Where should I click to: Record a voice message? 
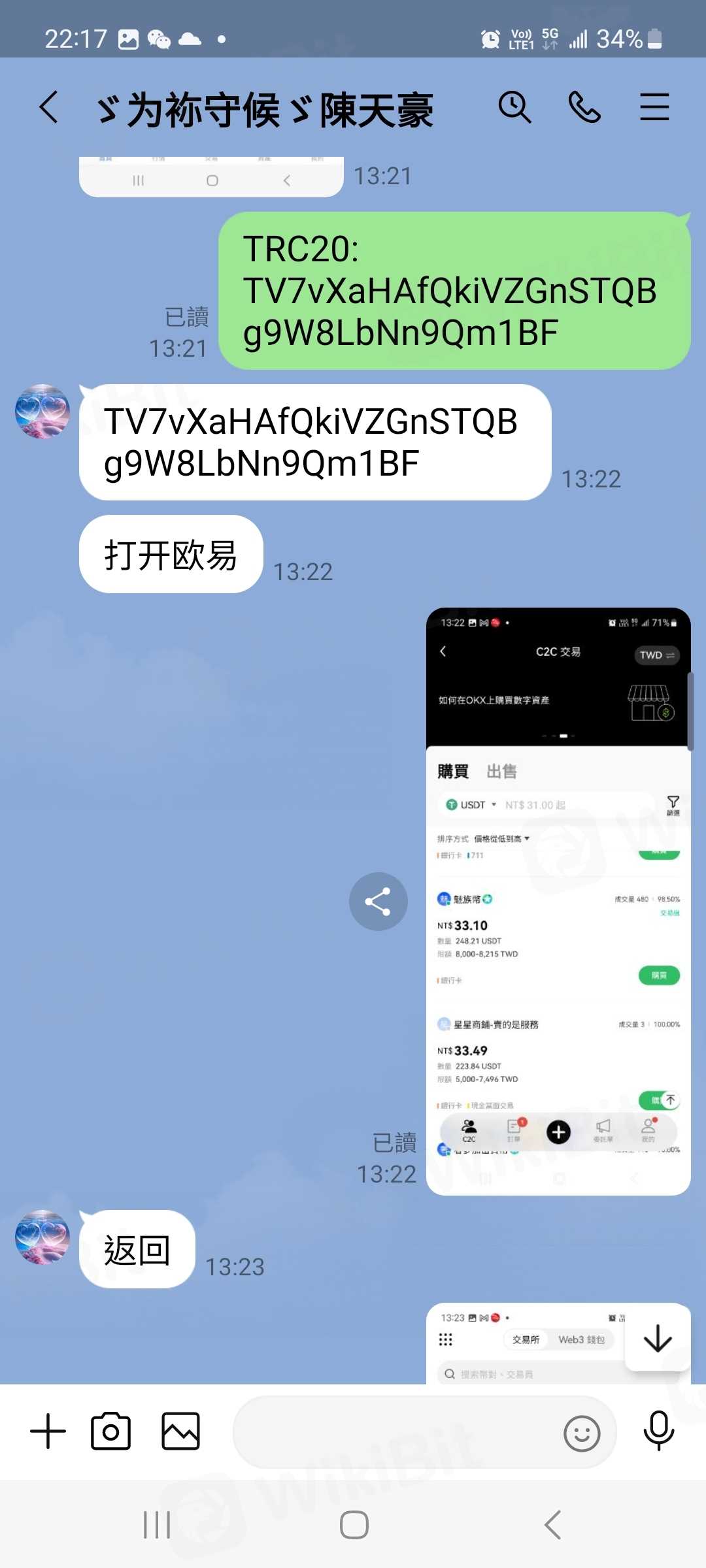pyautogui.click(x=658, y=1431)
